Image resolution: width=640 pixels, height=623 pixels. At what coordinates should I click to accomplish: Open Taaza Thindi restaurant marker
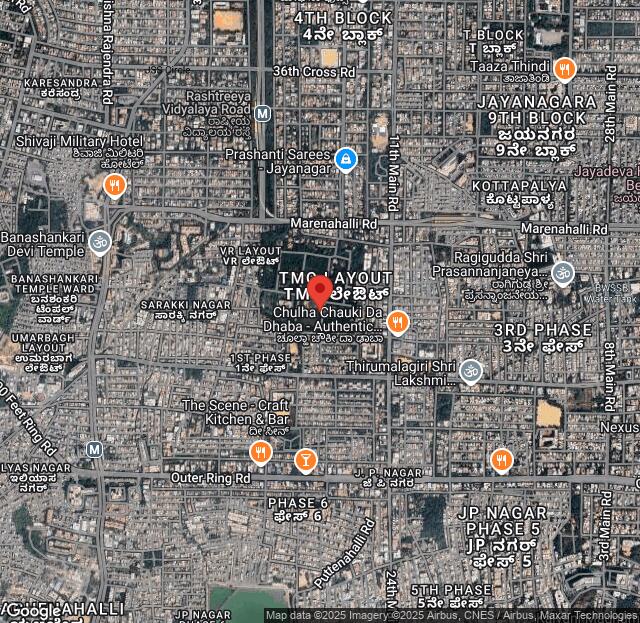point(565,69)
